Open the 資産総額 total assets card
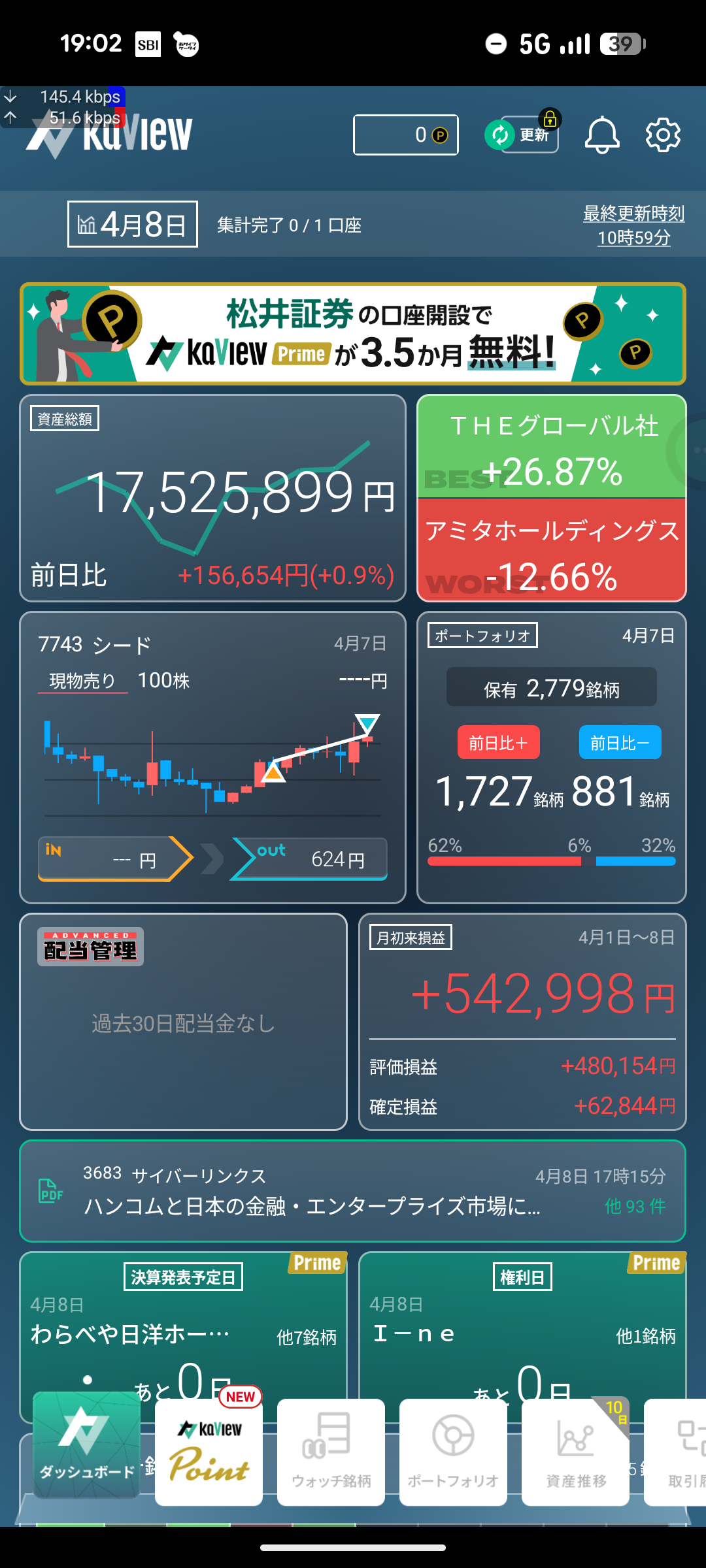This screenshot has width=706, height=1568. (212, 498)
